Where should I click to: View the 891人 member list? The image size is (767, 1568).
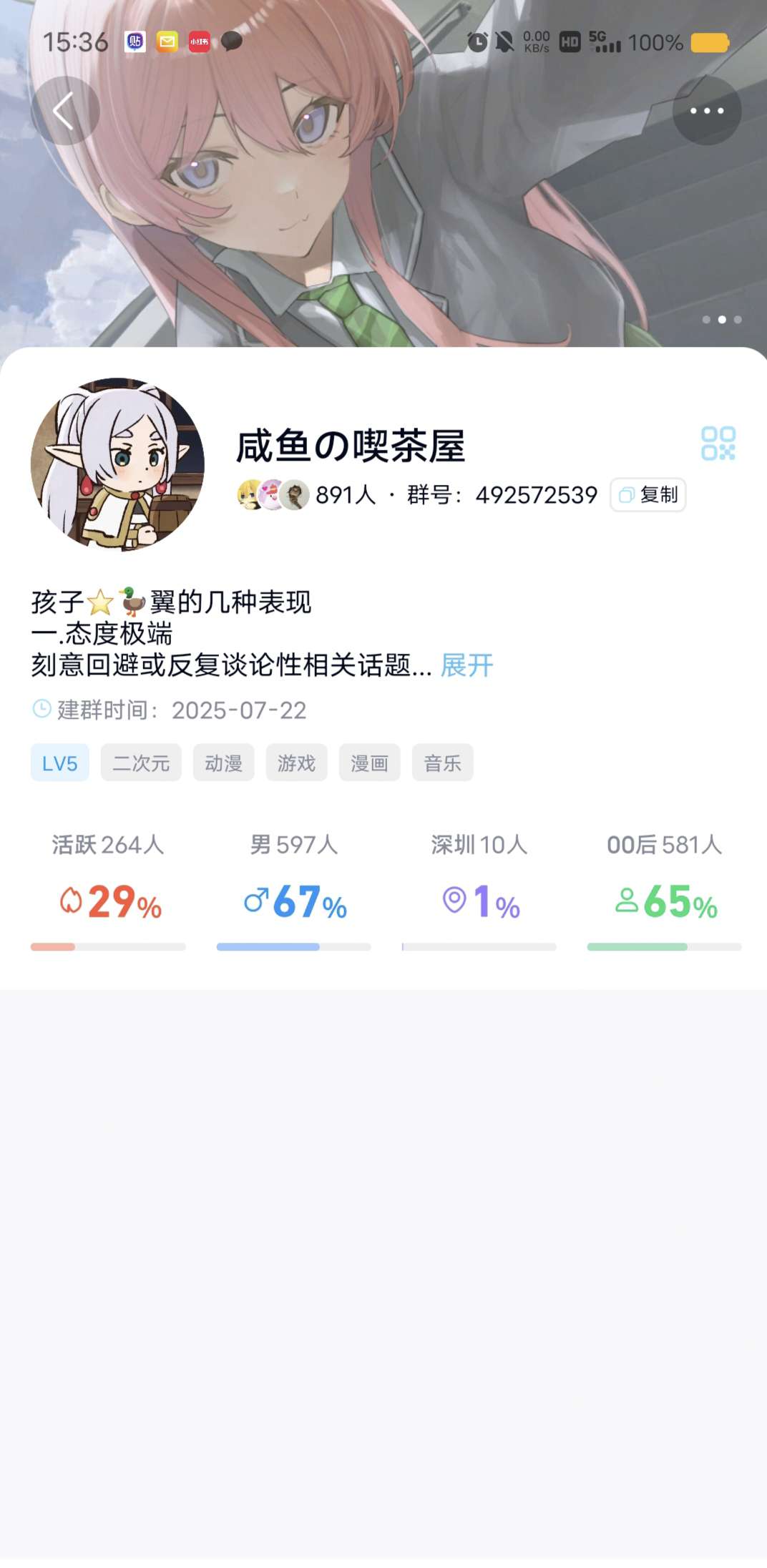point(308,495)
